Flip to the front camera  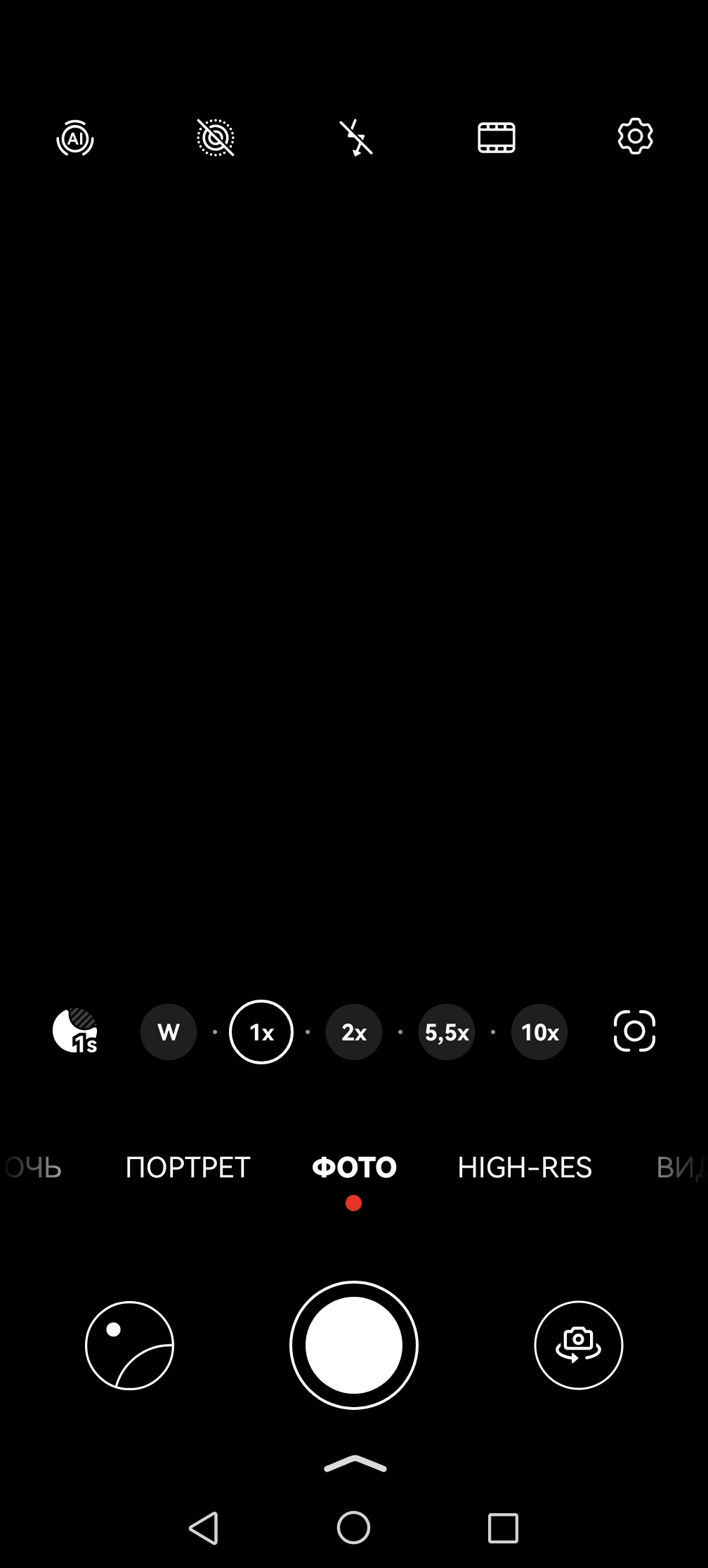578,1345
